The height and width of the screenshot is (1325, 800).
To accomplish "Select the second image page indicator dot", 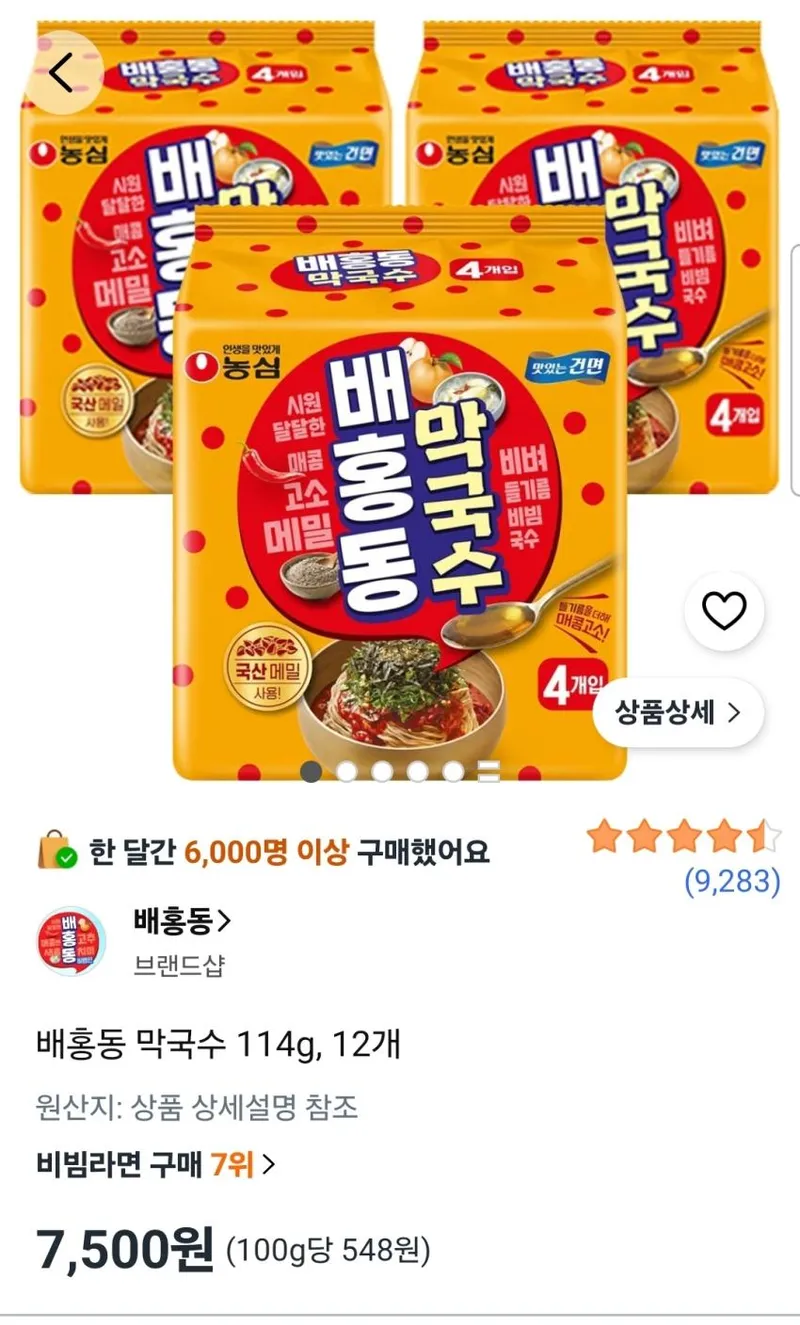I will click(347, 771).
